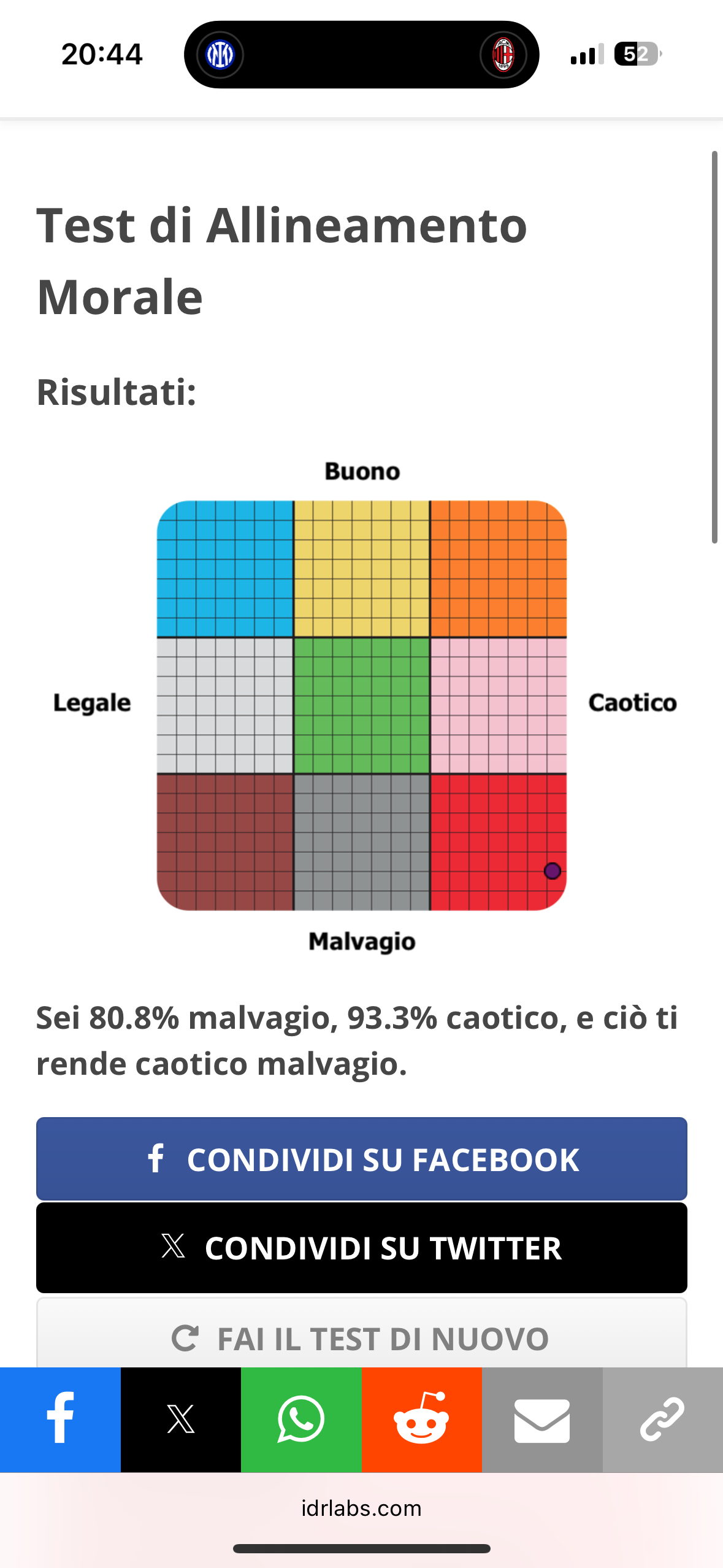
Task: Open the live match activity in Dynamic Island
Action: tap(361, 55)
